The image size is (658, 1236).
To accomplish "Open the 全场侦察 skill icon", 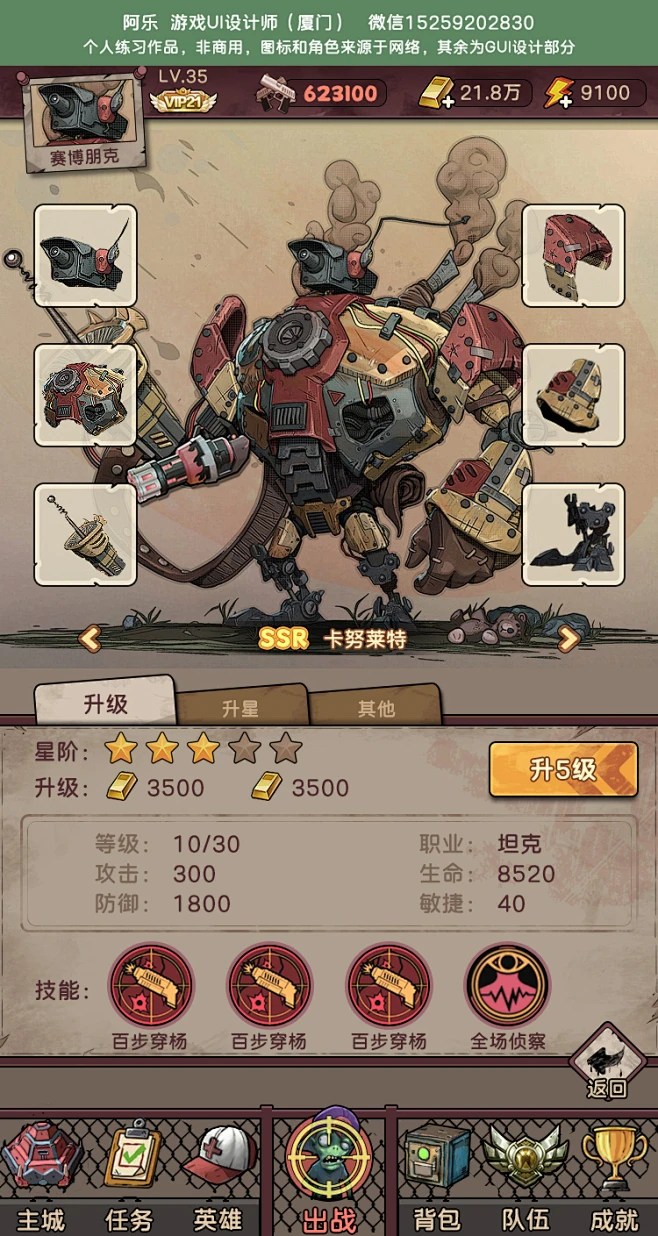I will 507,986.
